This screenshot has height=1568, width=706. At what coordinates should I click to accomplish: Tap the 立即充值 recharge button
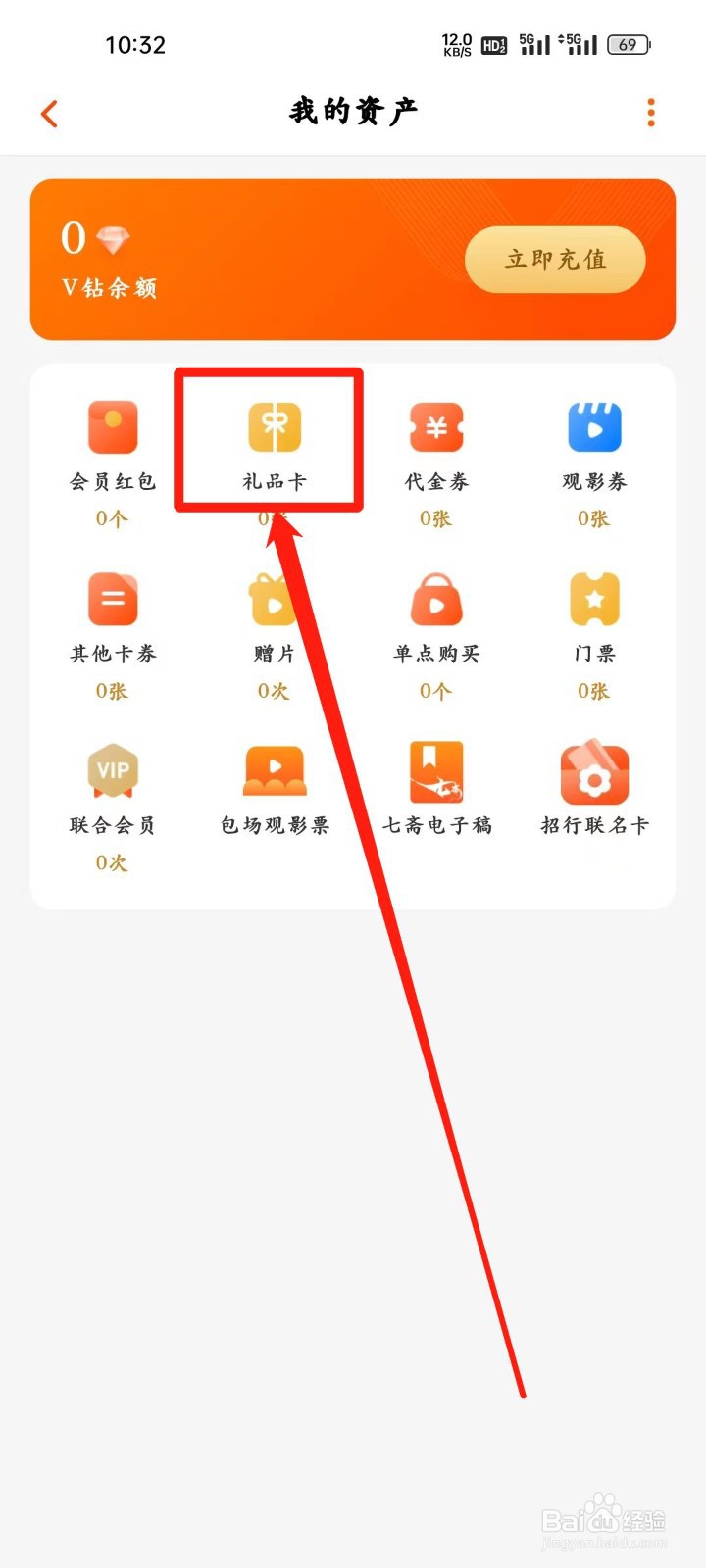(x=555, y=260)
